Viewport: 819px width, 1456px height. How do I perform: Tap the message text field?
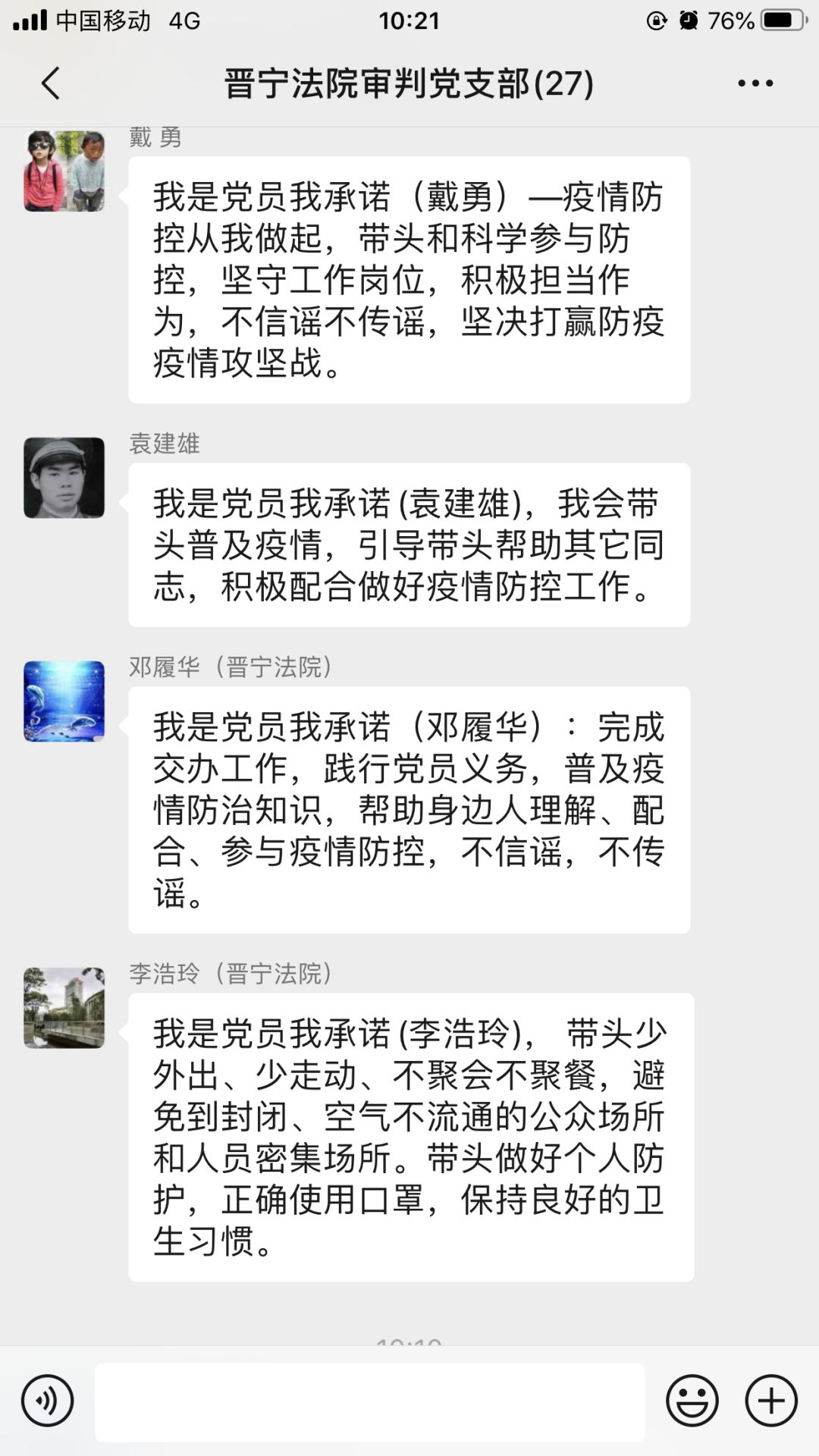tap(369, 1401)
